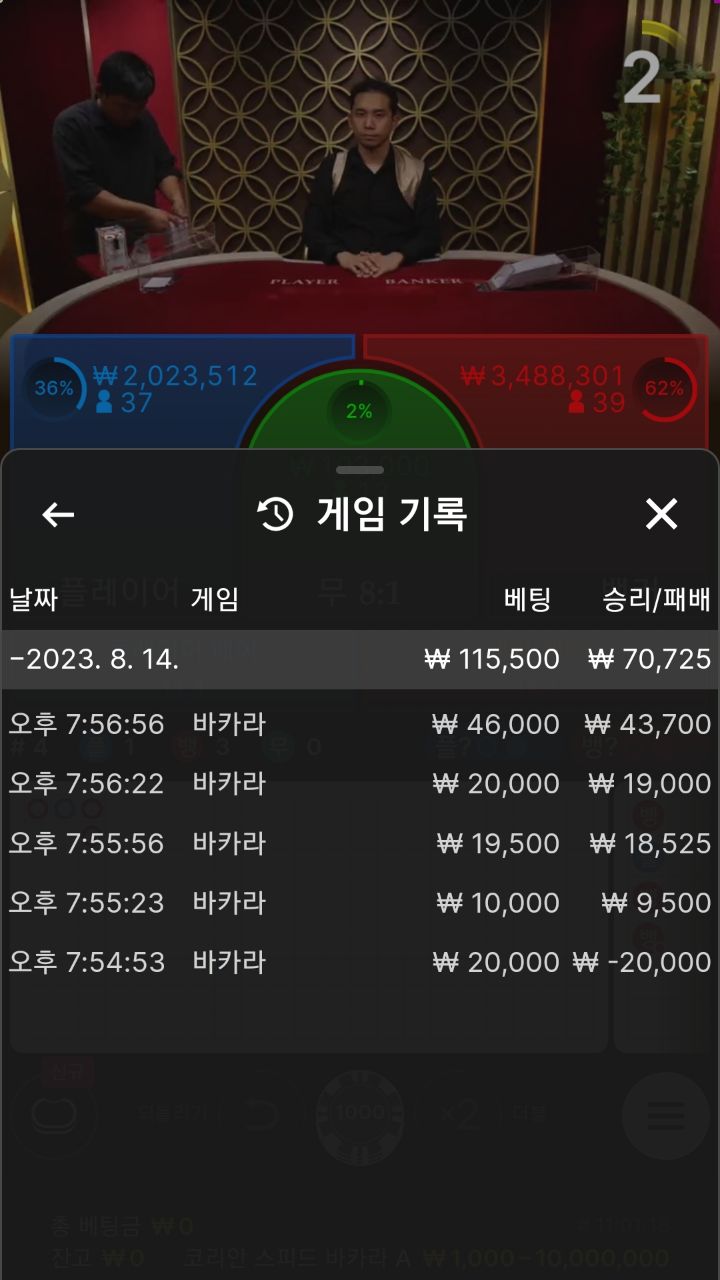Image resolution: width=720 pixels, height=1280 pixels.
Task: Tap the sheet drag handle above the title
Action: (360, 470)
